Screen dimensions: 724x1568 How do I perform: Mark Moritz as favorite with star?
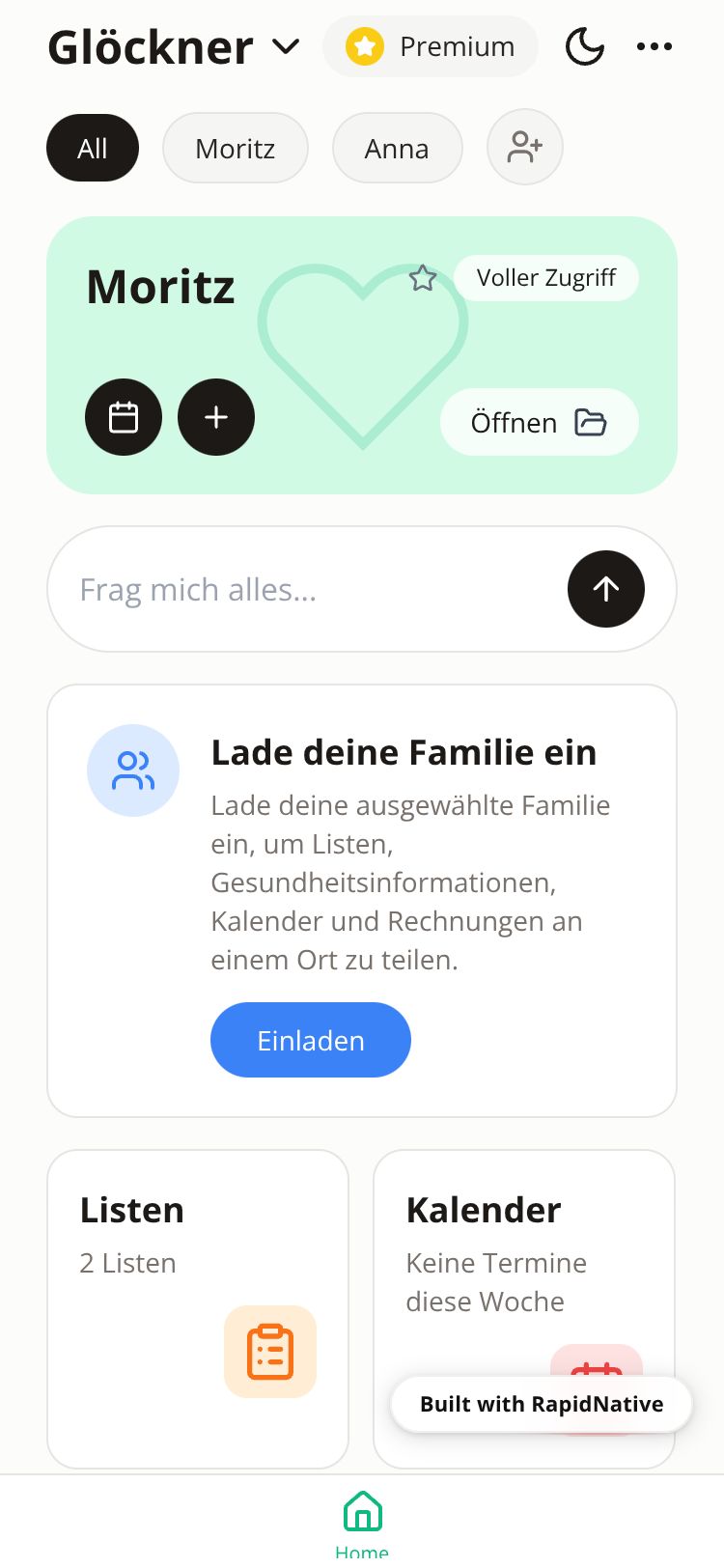tap(423, 279)
